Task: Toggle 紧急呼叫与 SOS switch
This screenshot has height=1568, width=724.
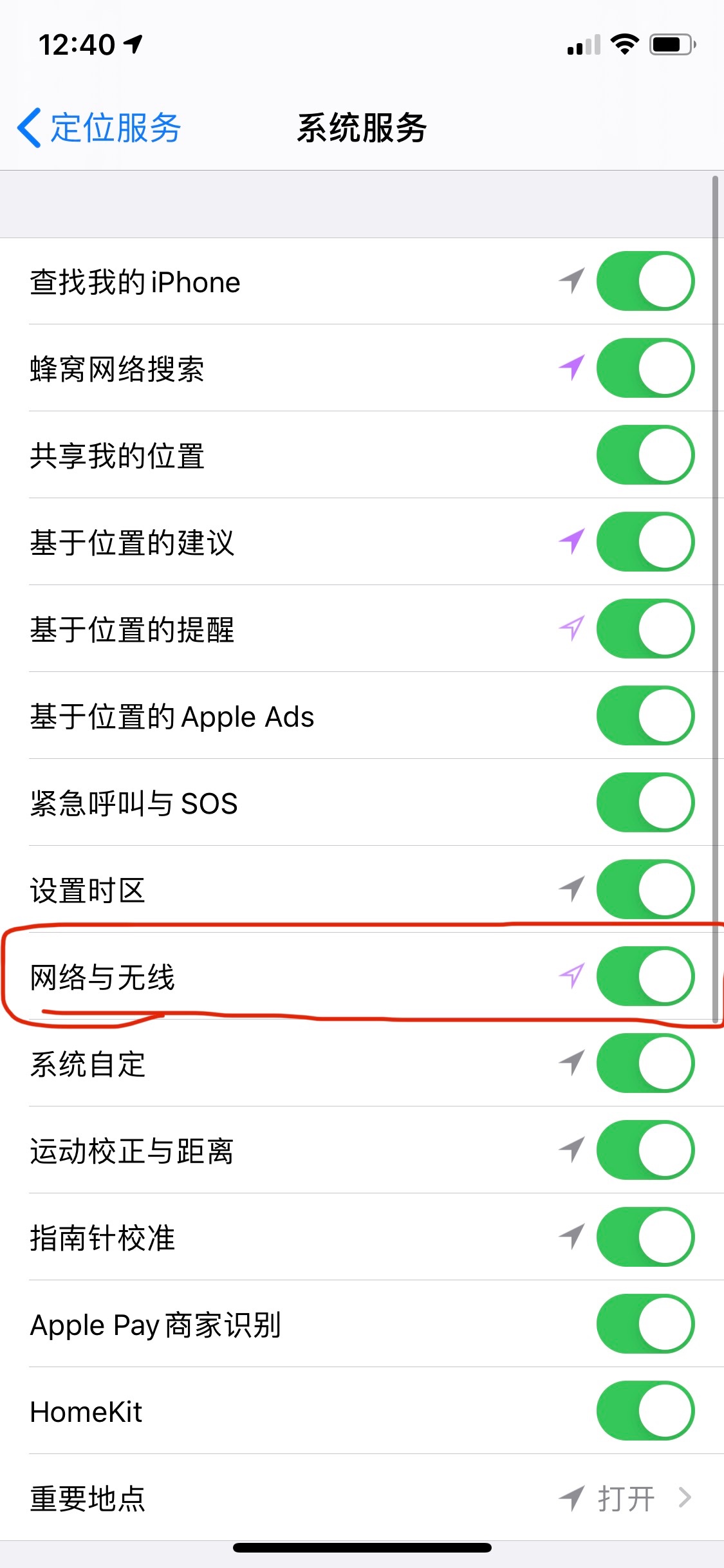Action: tap(645, 803)
